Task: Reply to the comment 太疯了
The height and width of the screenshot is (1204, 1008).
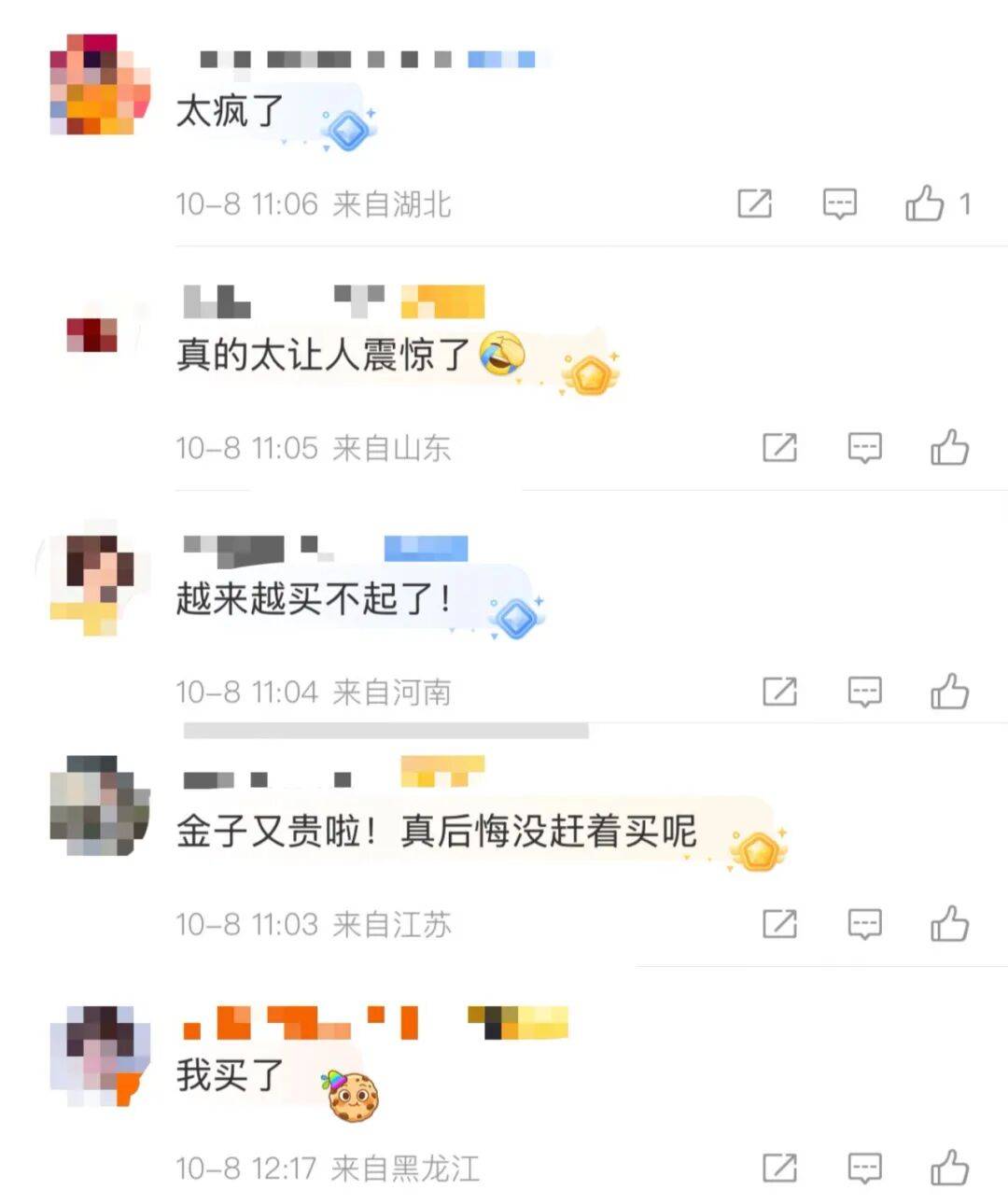Action: [x=839, y=203]
